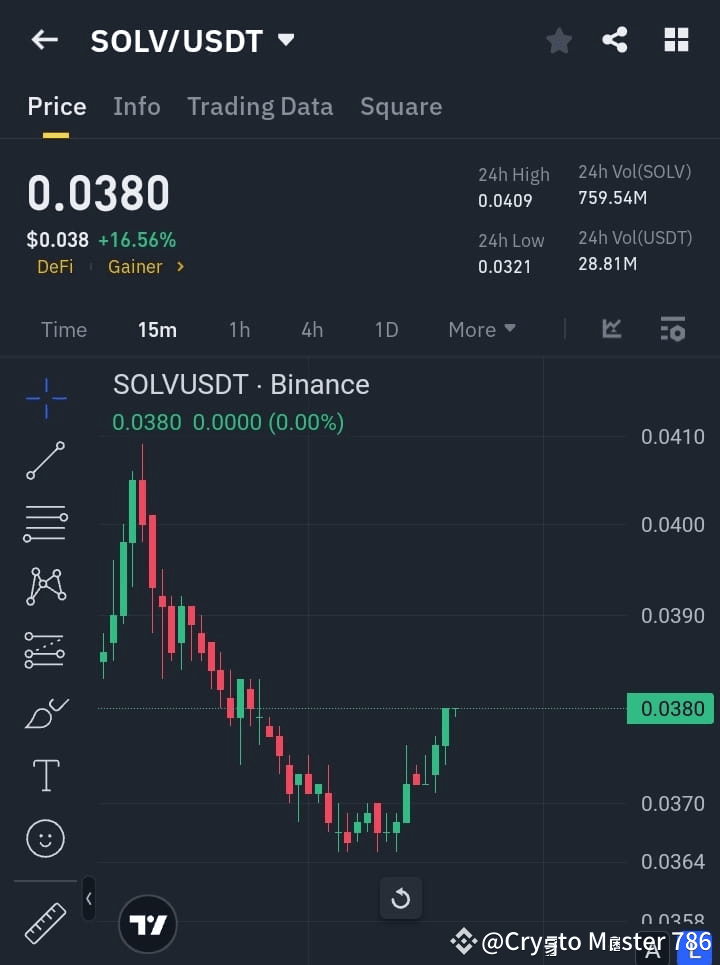Image resolution: width=720 pixels, height=965 pixels.
Task: Toggle the favorite star for SOLV/USDT
Action: (x=559, y=40)
